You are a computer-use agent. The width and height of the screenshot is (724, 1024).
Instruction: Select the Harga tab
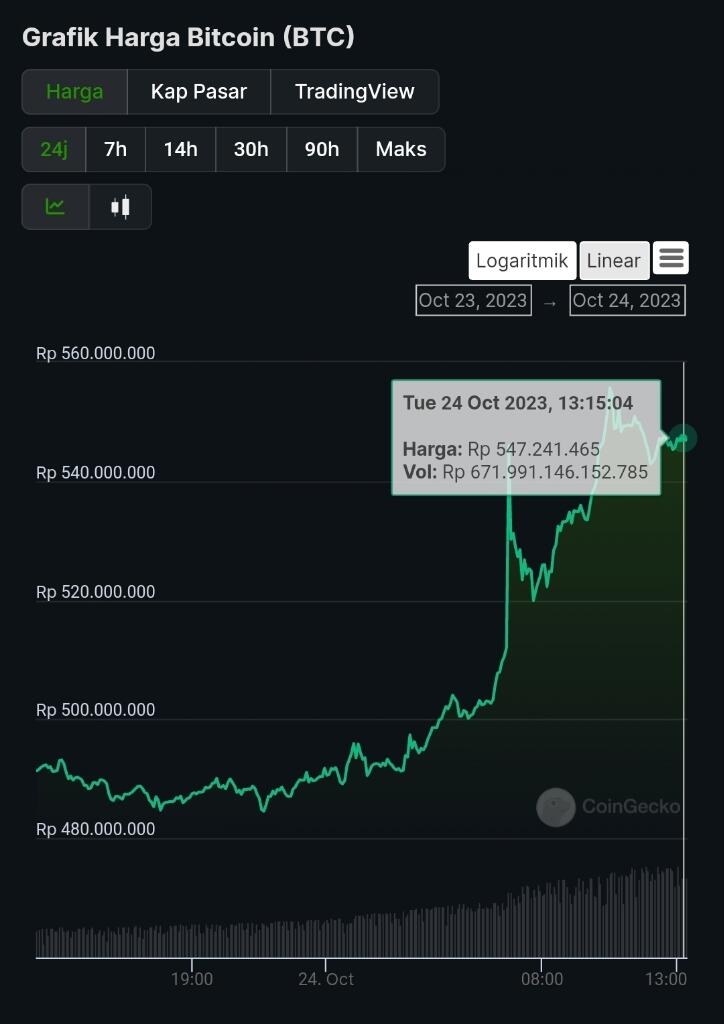(73, 91)
